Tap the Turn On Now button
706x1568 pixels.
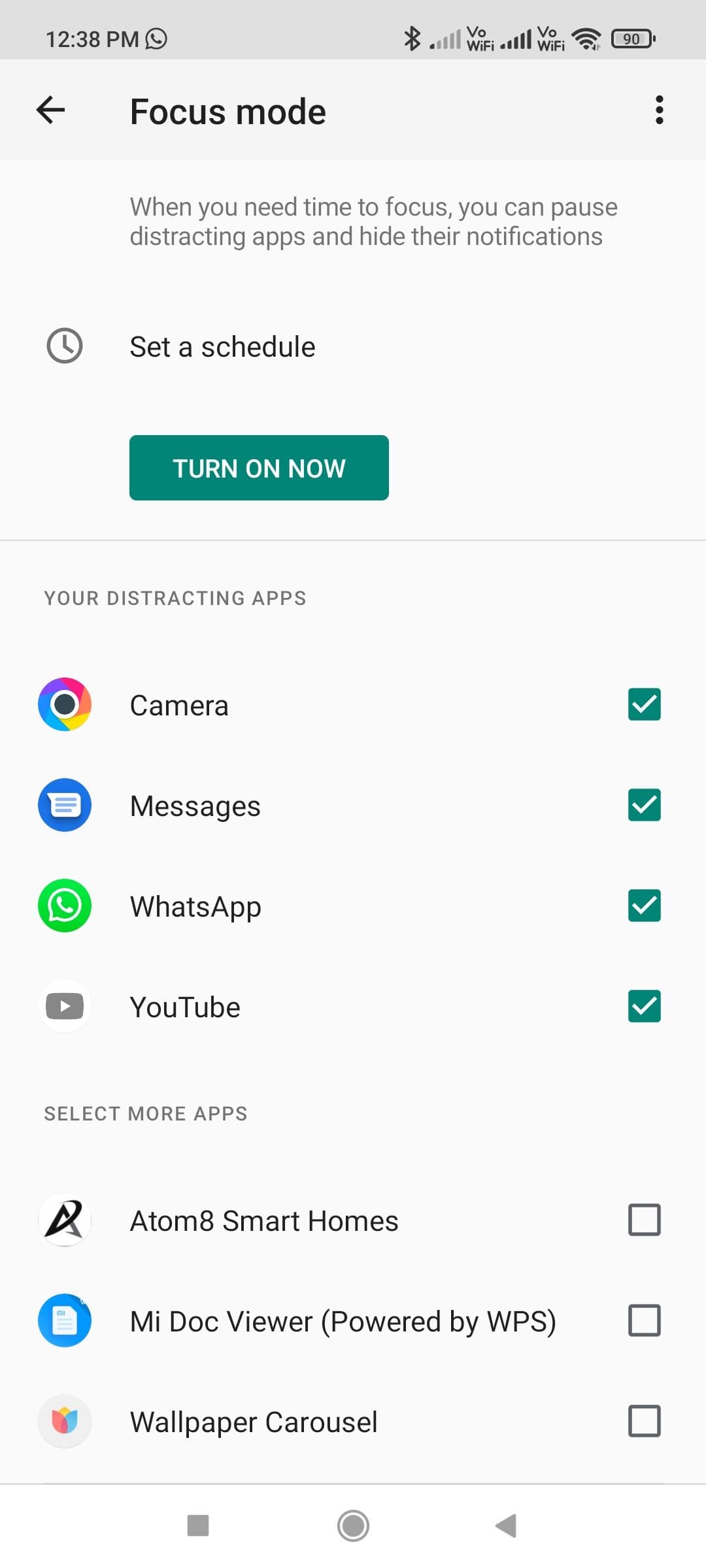click(259, 468)
